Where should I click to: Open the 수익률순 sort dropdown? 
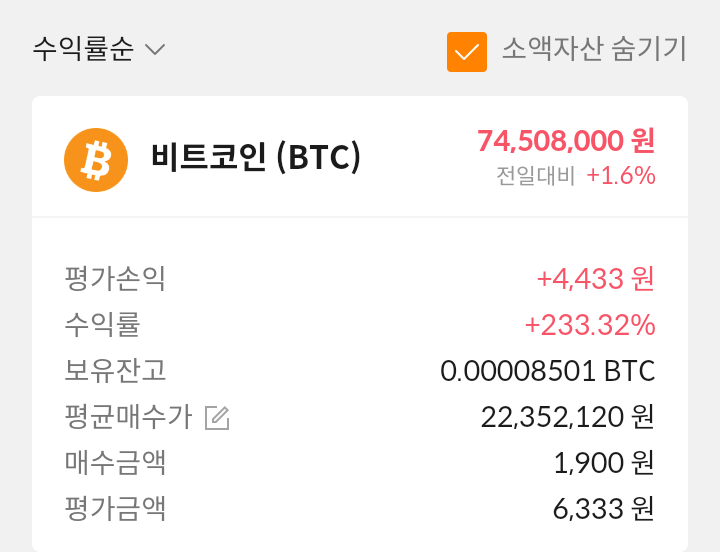pyautogui.click(x=98, y=49)
